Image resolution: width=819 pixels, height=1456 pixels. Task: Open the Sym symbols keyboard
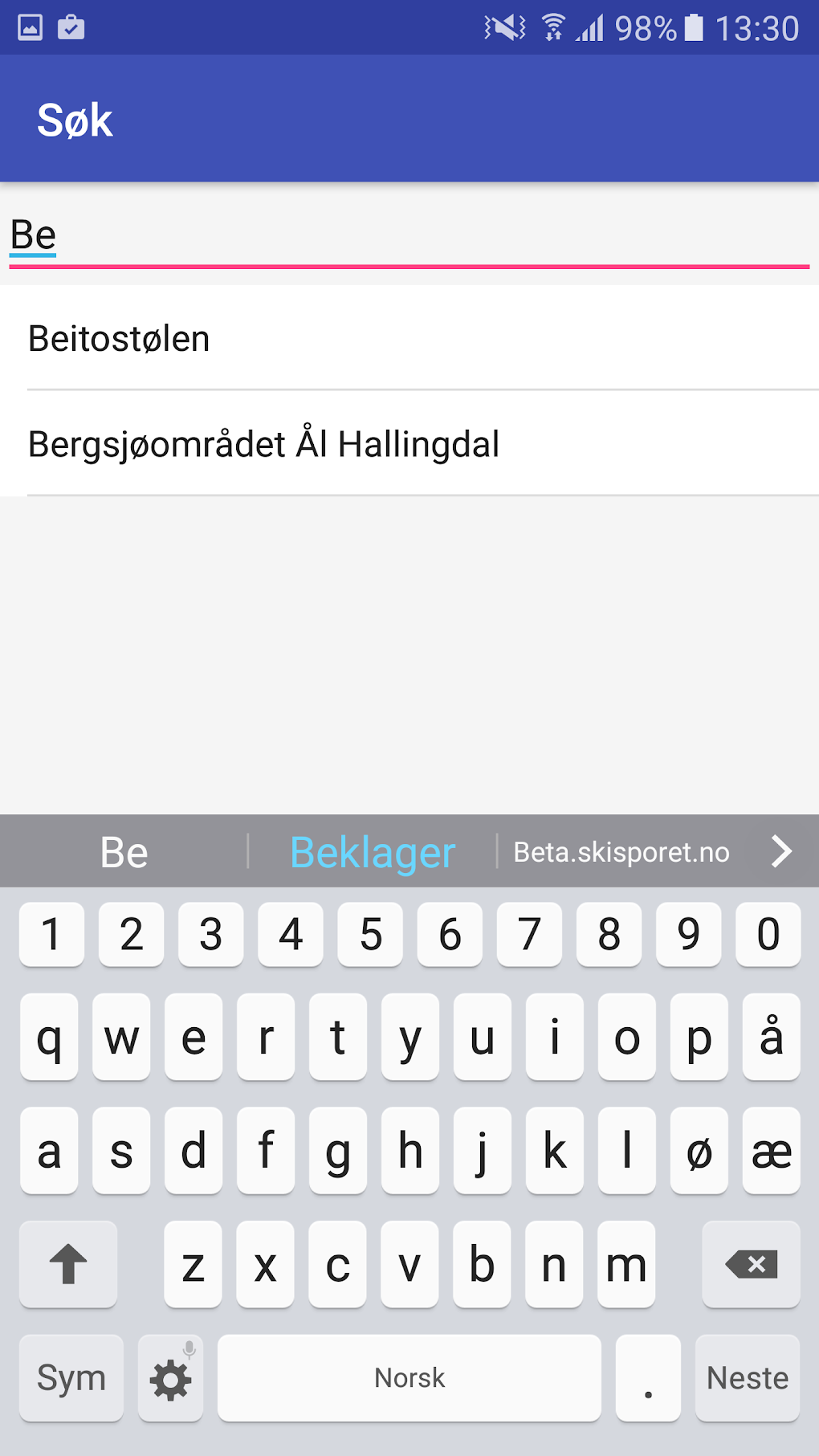[x=71, y=1378]
